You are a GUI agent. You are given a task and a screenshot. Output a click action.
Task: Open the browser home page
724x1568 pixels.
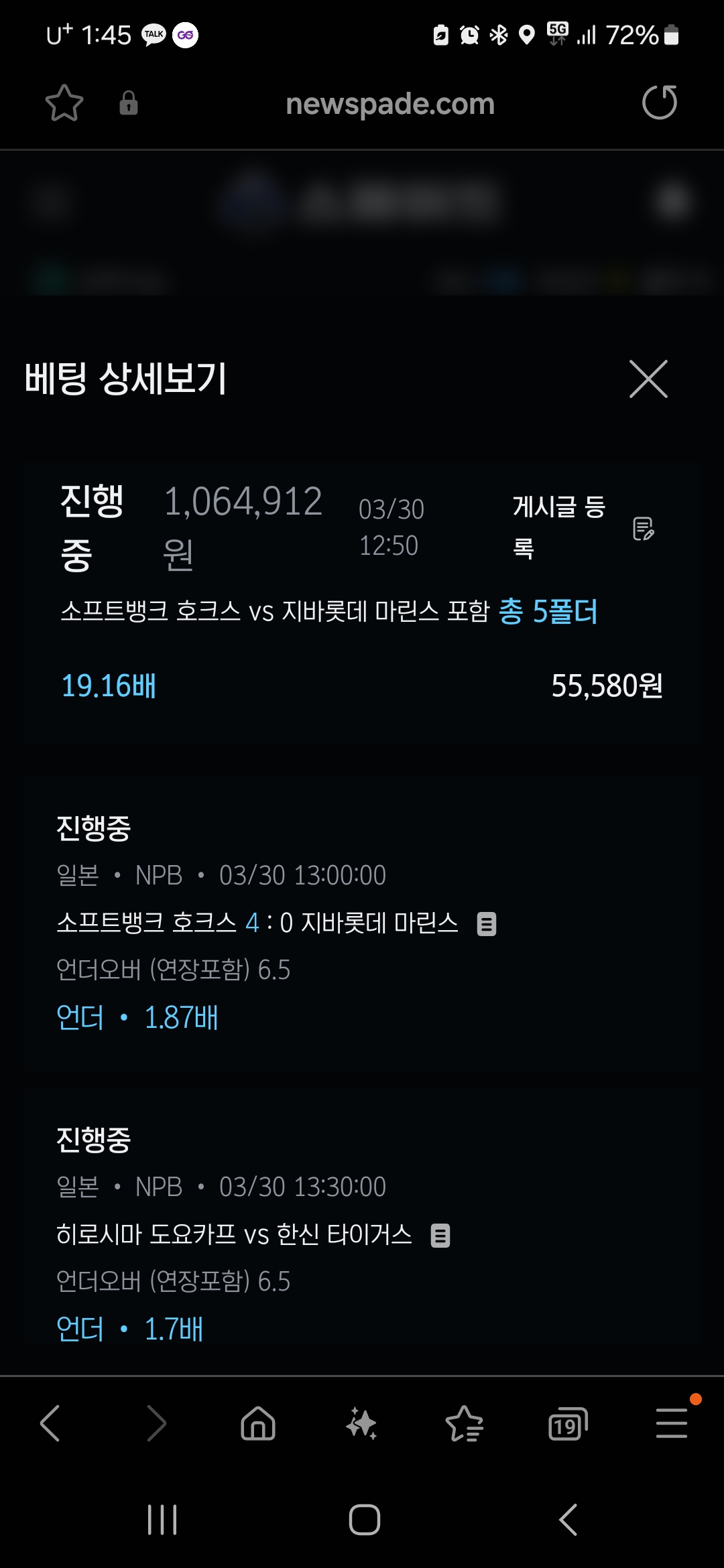pos(258,1423)
